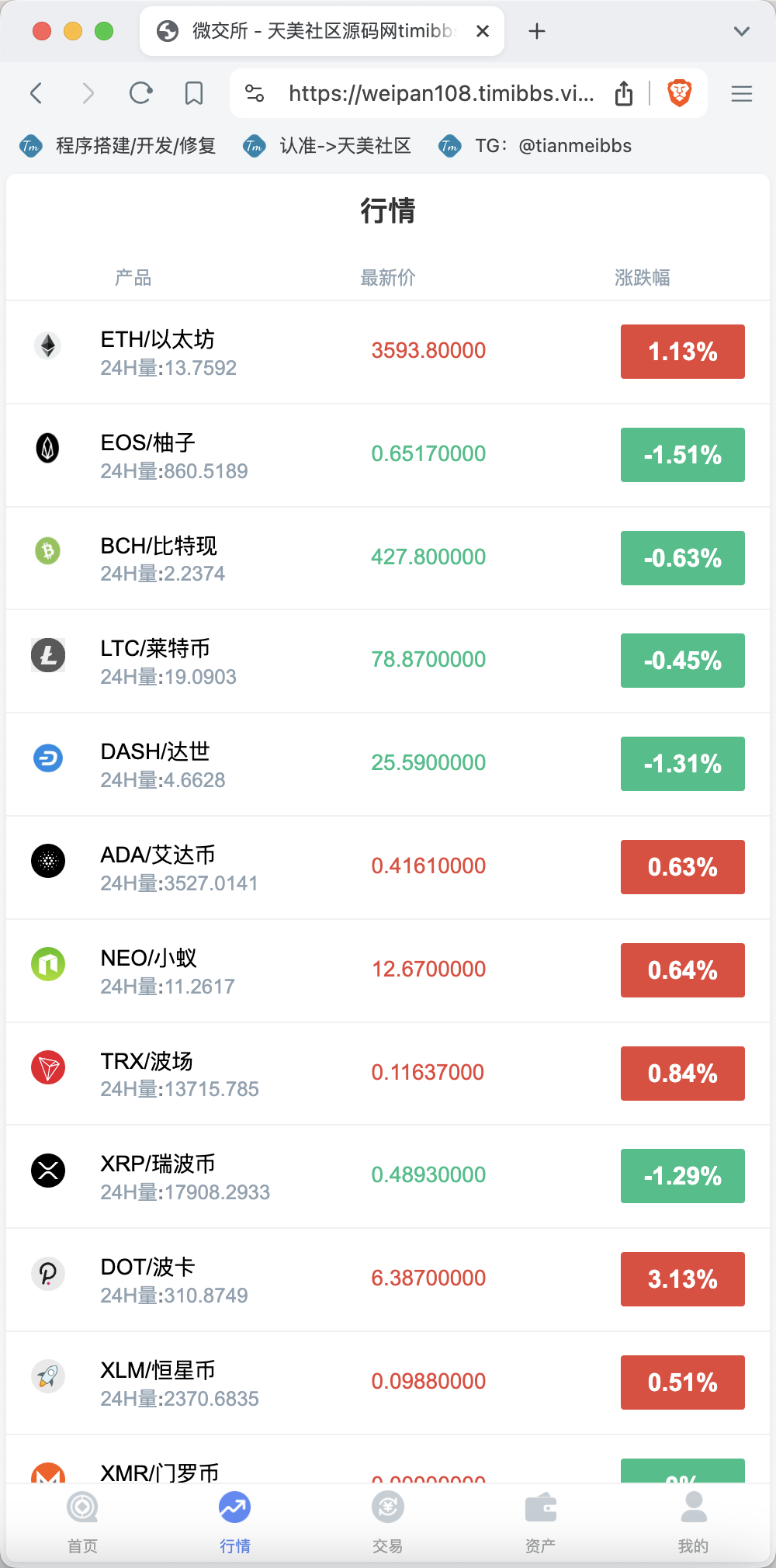Go to the 资产 tab
Viewport: 776px width, 1568px height.
[x=541, y=1523]
